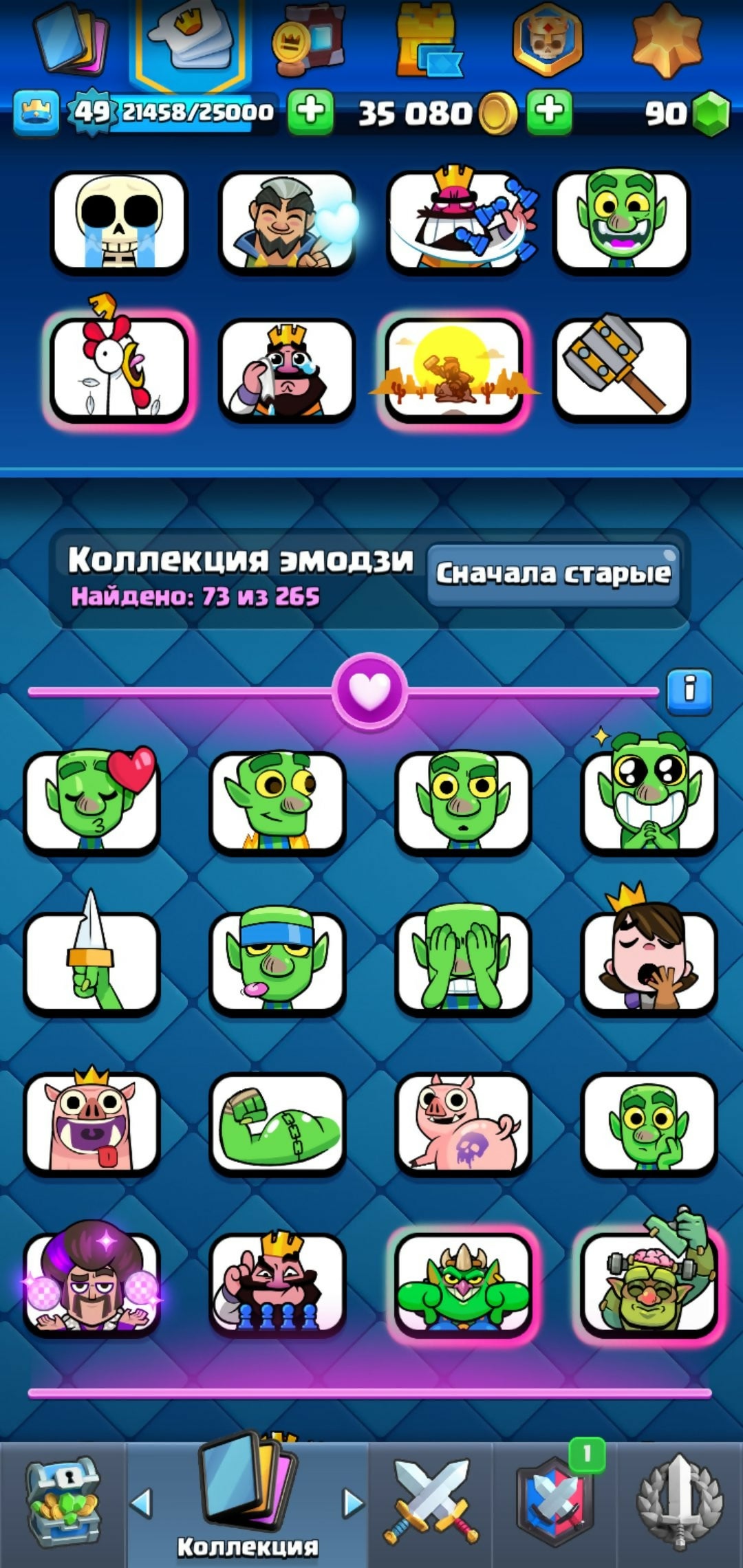Change sorting via 'Сначала старые' button
The height and width of the screenshot is (1568, 743).
[553, 574]
